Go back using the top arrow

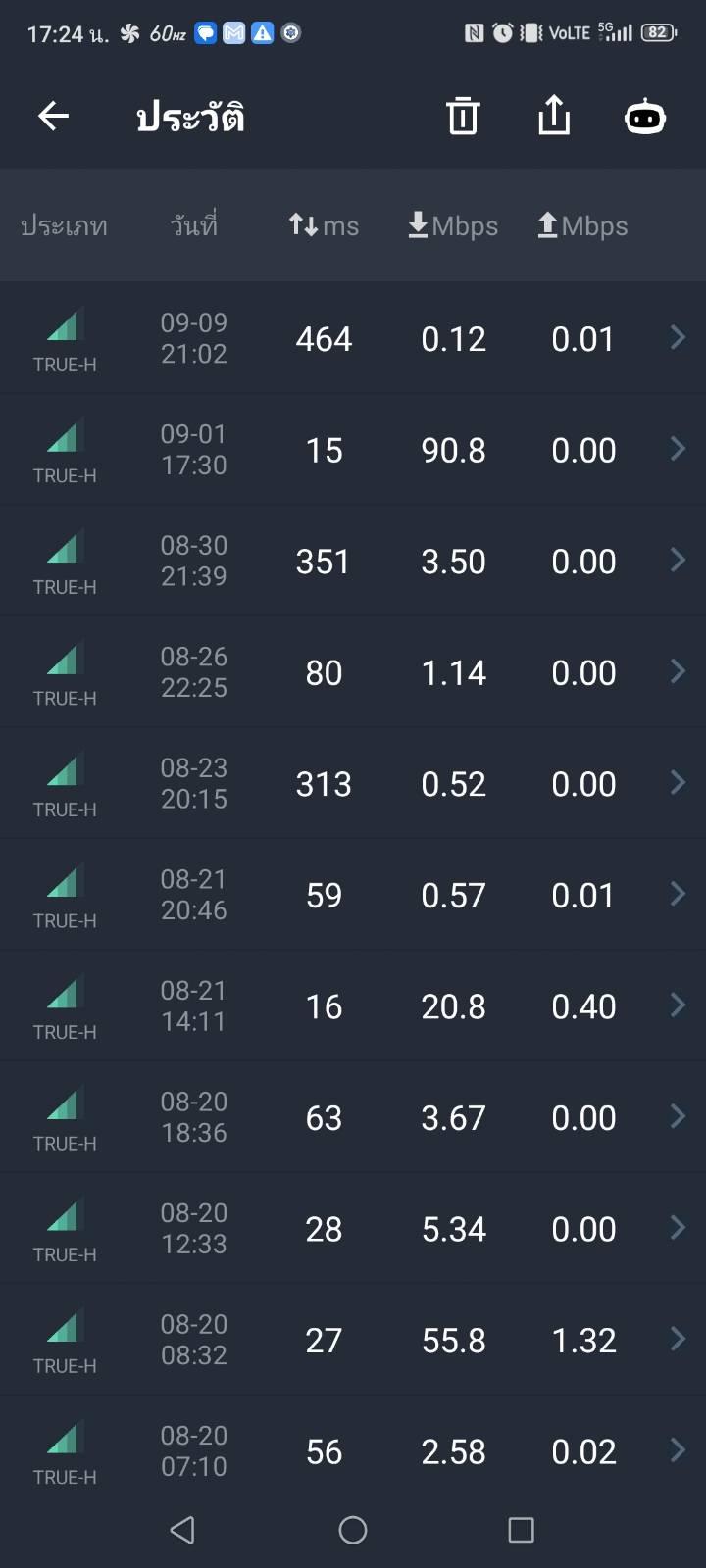coord(54,117)
